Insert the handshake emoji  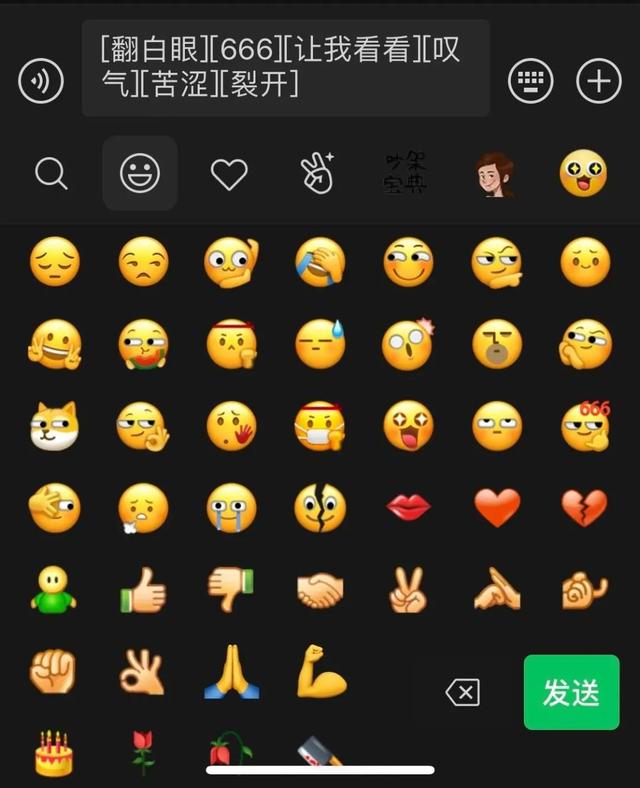pyautogui.click(x=320, y=592)
